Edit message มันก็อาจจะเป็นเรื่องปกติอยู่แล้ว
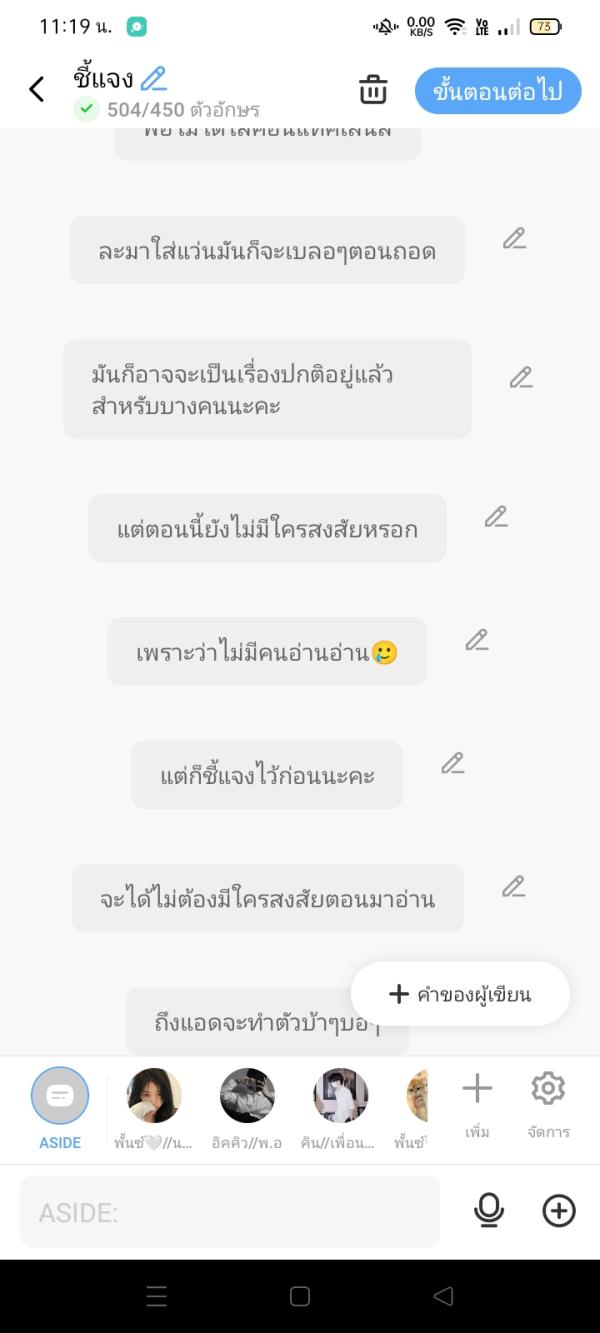 521,378
